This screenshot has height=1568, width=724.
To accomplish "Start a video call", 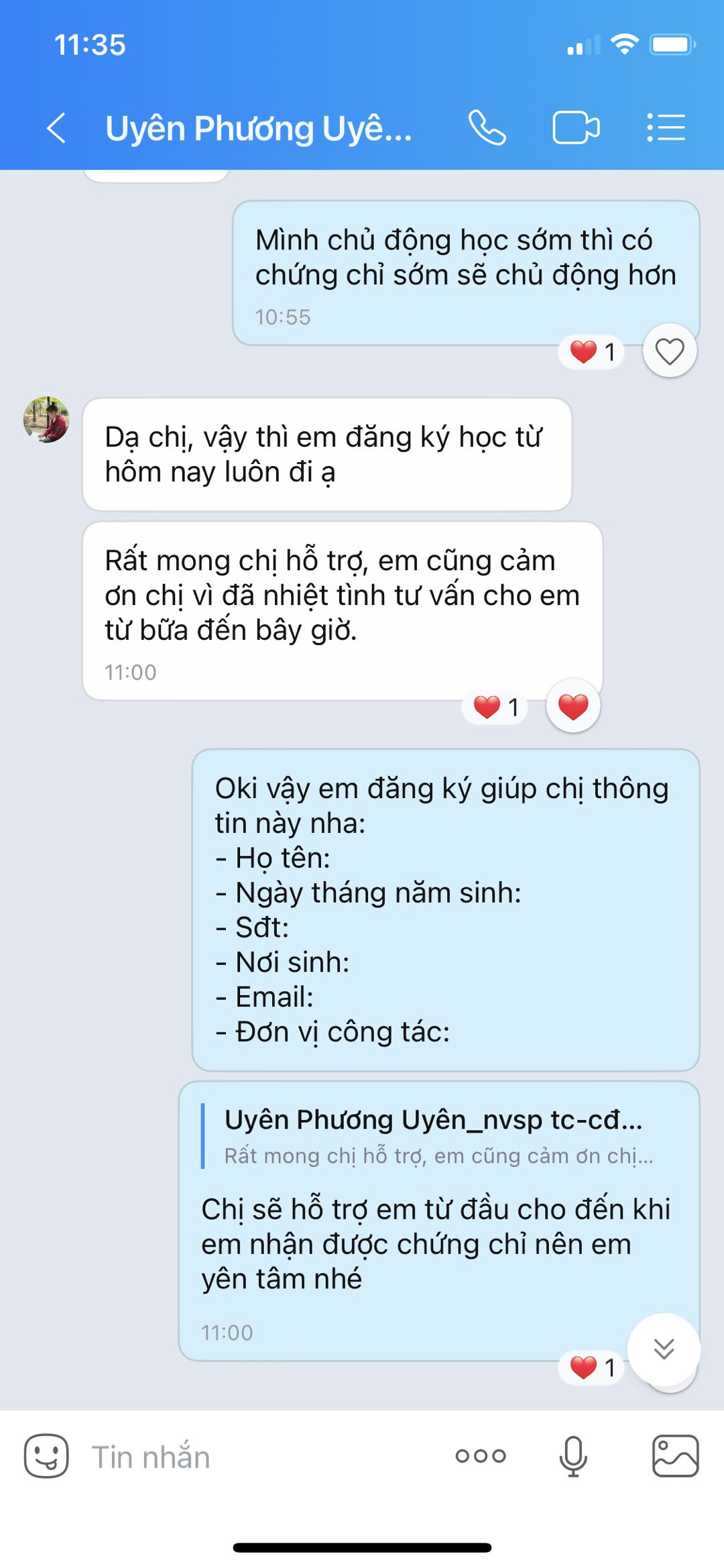I will (x=575, y=127).
